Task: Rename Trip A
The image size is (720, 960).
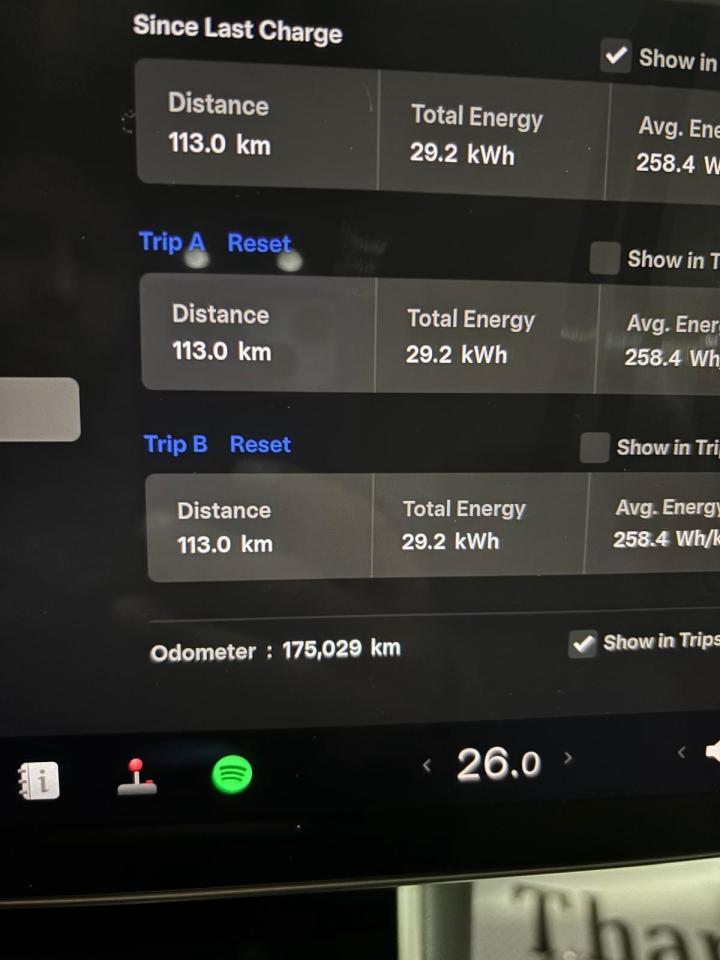Action: pyautogui.click(x=171, y=242)
